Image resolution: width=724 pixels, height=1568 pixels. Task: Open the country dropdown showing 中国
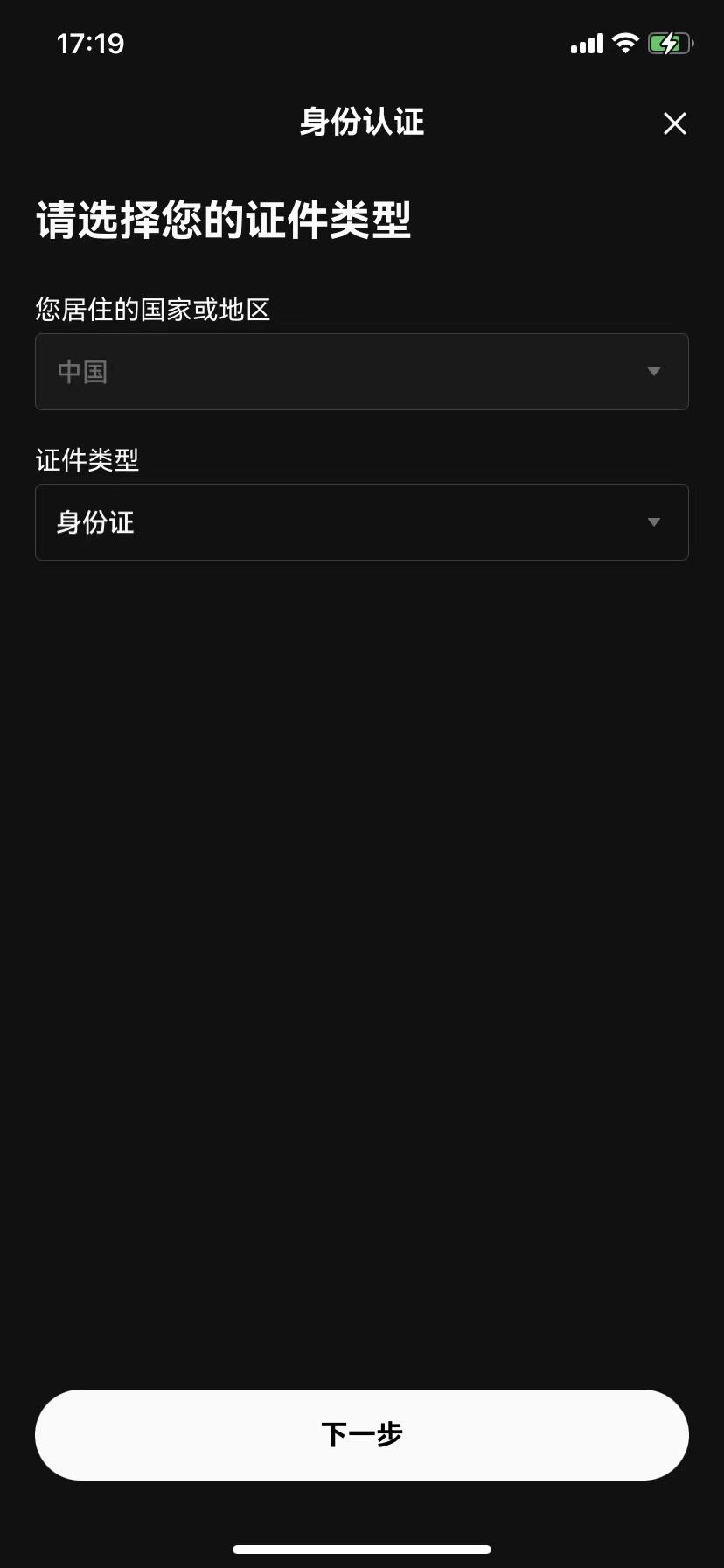pos(362,372)
